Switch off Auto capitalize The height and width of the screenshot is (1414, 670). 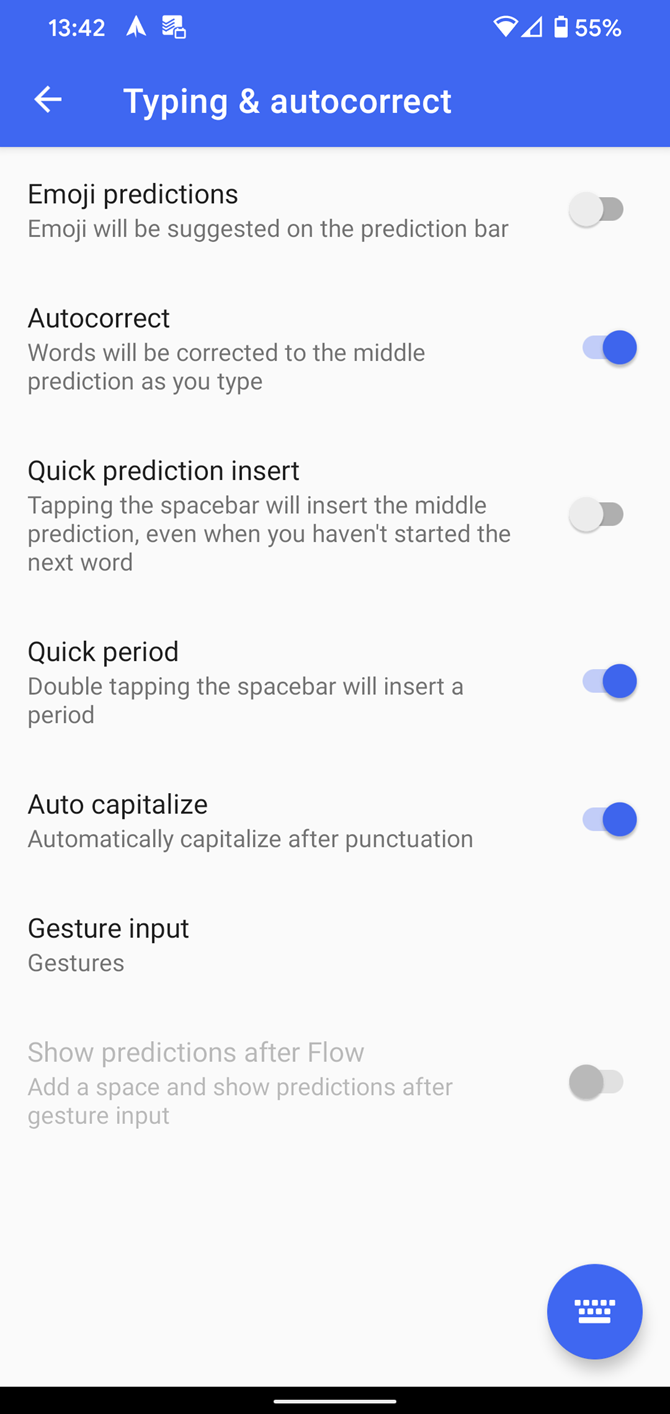pos(609,820)
